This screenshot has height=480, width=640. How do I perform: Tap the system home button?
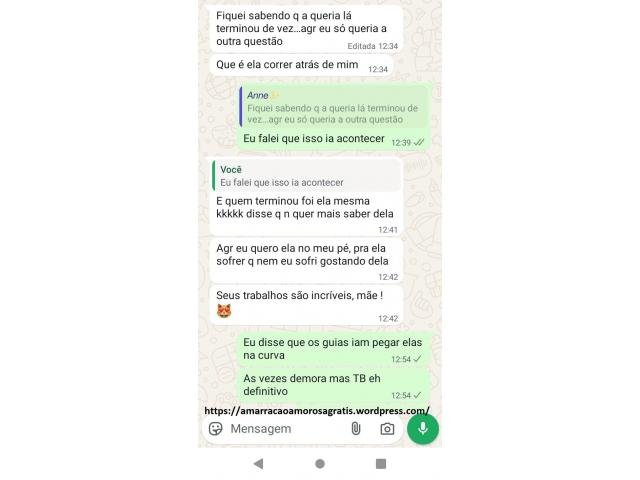[320, 464]
